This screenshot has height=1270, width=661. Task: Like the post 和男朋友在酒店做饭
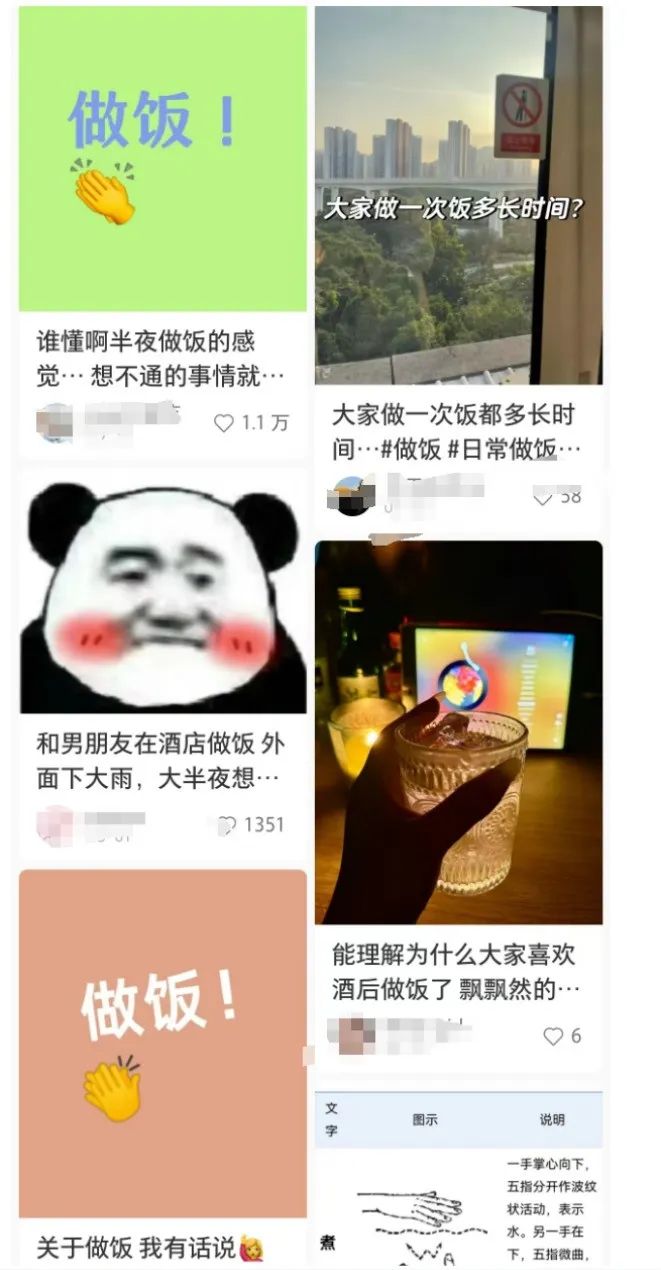click(x=228, y=825)
